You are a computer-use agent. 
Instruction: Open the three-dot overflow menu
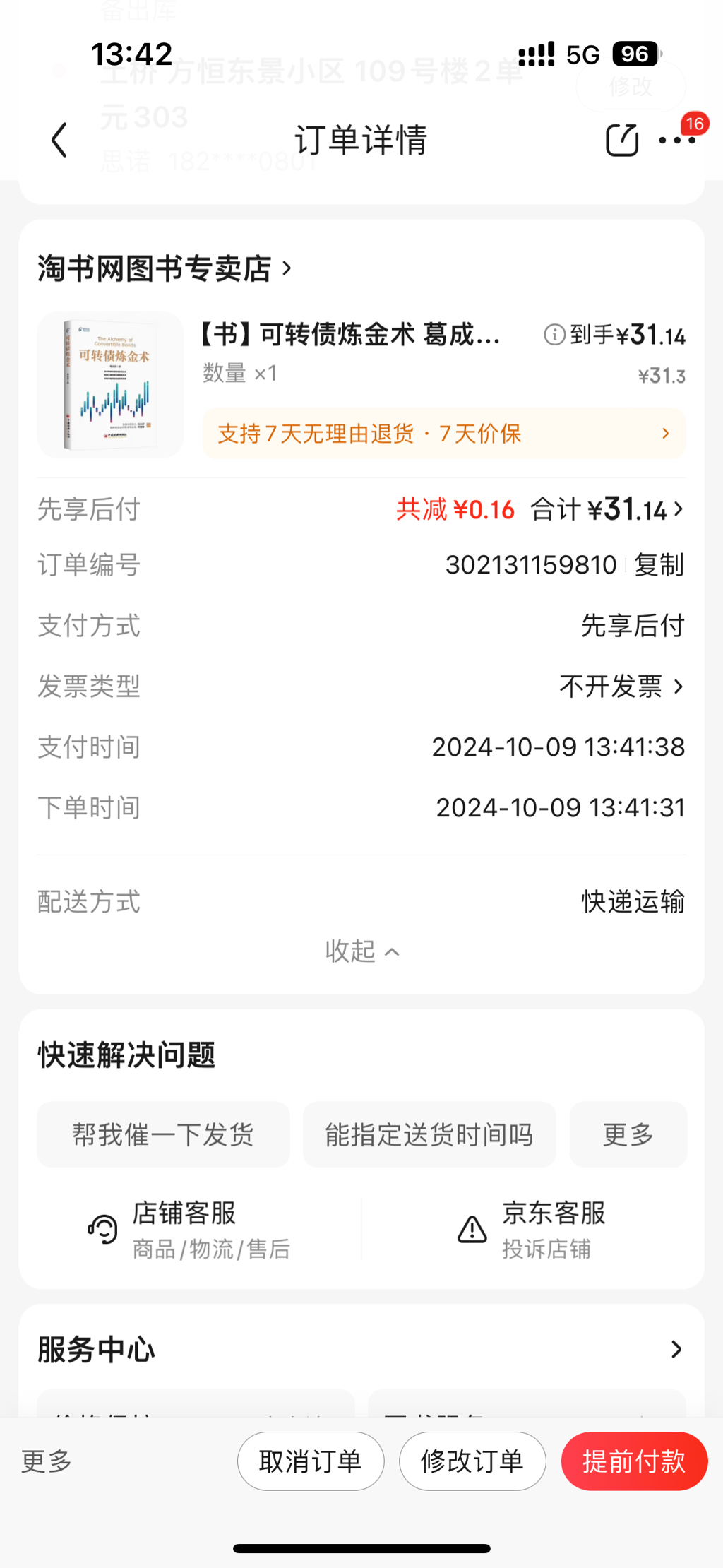pos(677,140)
